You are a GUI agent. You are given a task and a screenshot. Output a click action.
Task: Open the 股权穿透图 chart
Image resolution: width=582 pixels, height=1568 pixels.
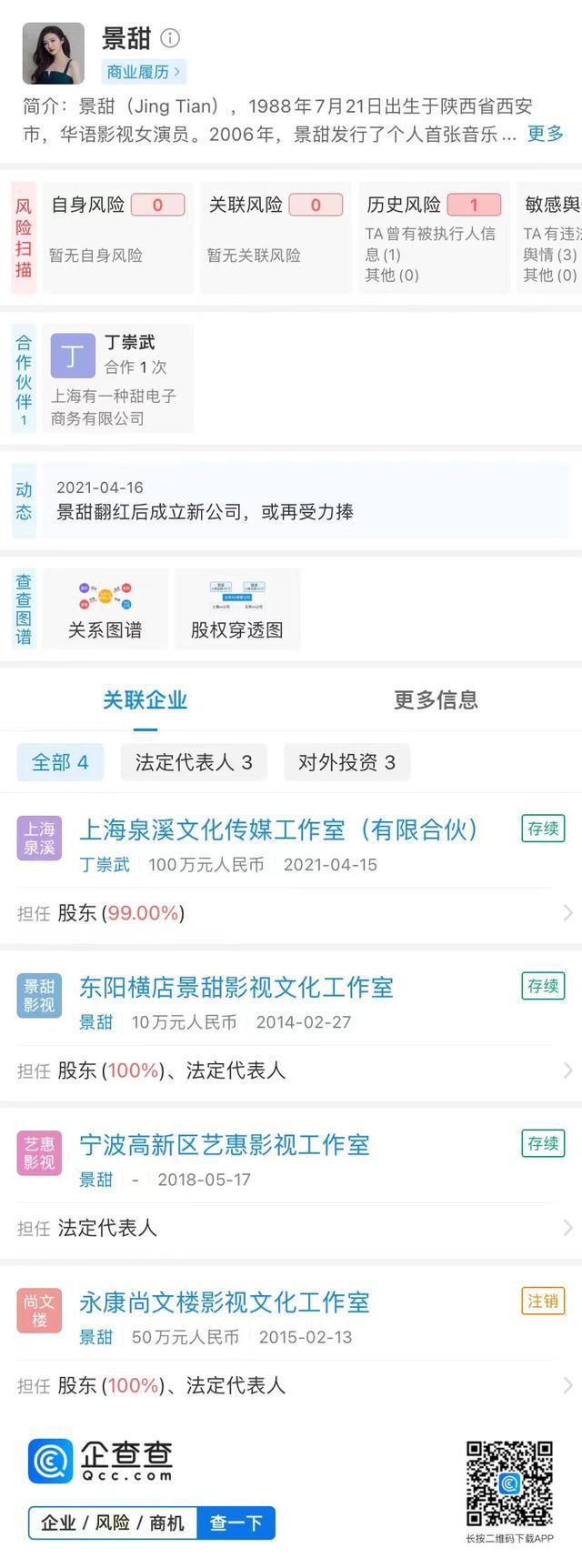click(236, 608)
